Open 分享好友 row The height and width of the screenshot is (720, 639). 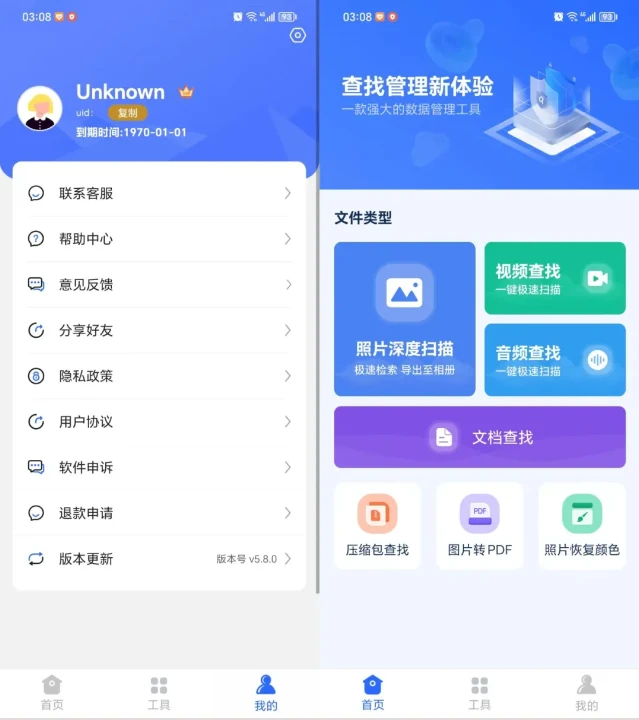click(159, 330)
